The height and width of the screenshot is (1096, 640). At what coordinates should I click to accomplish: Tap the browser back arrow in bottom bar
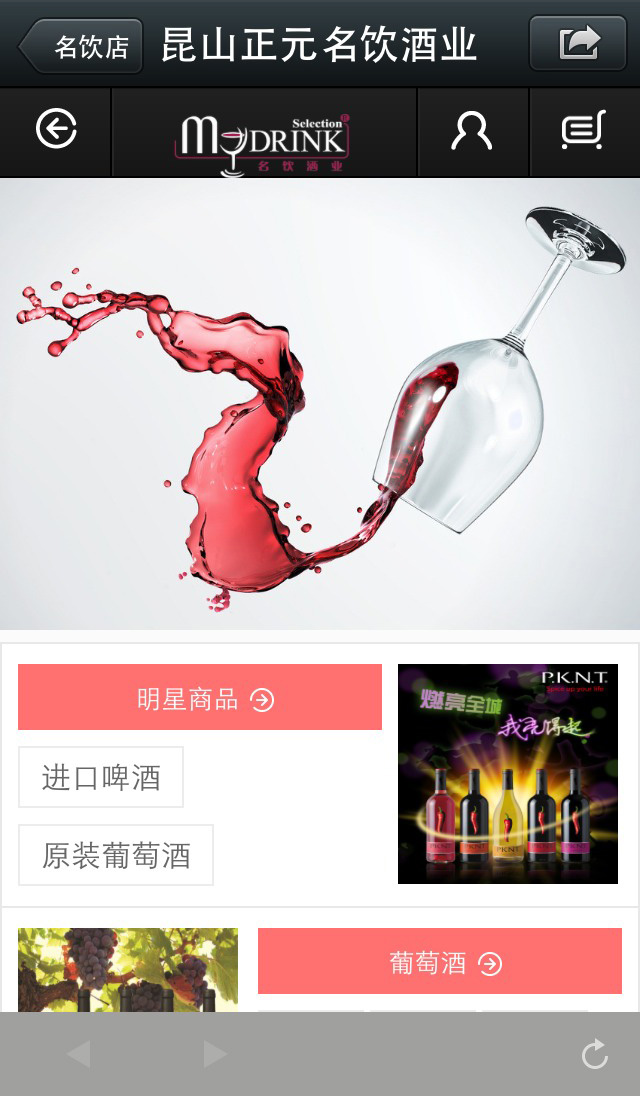tap(79, 1054)
